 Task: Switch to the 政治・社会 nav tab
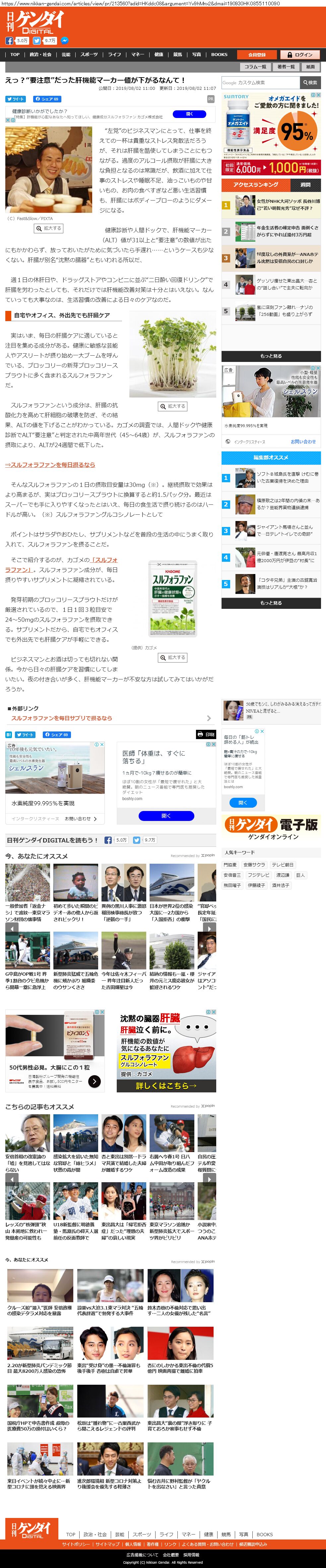[x=41, y=54]
